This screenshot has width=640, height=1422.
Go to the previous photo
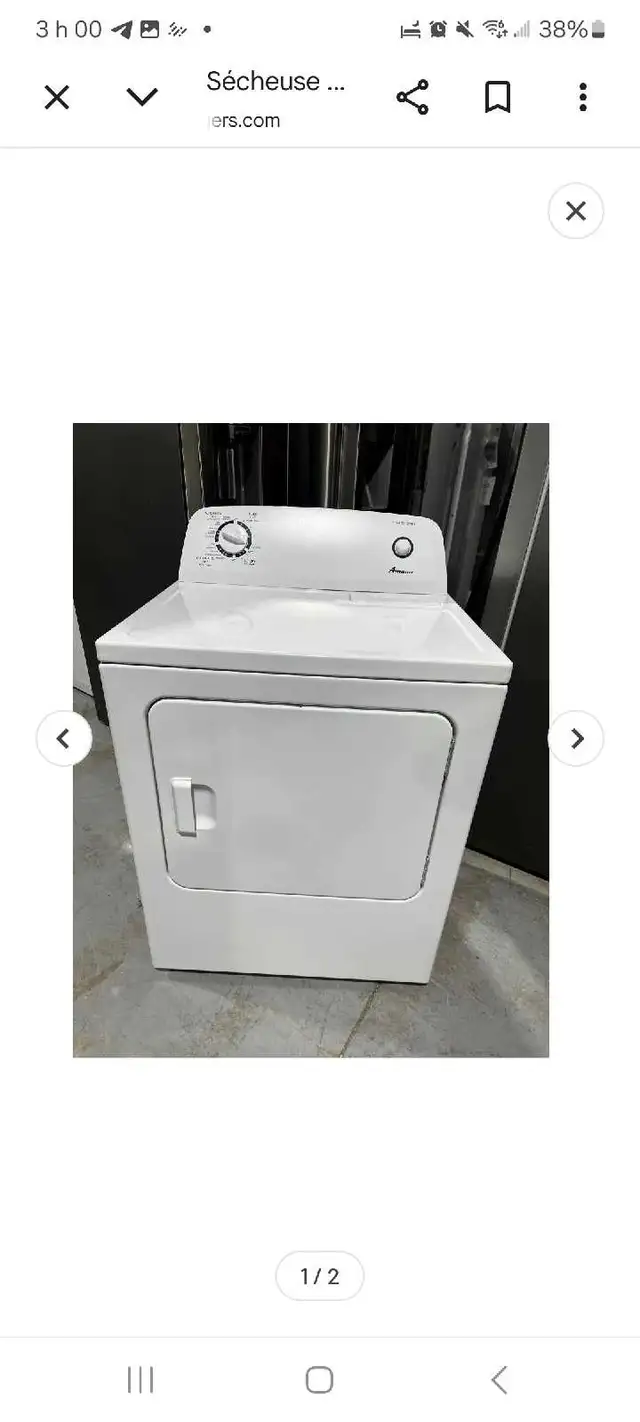[64, 739]
